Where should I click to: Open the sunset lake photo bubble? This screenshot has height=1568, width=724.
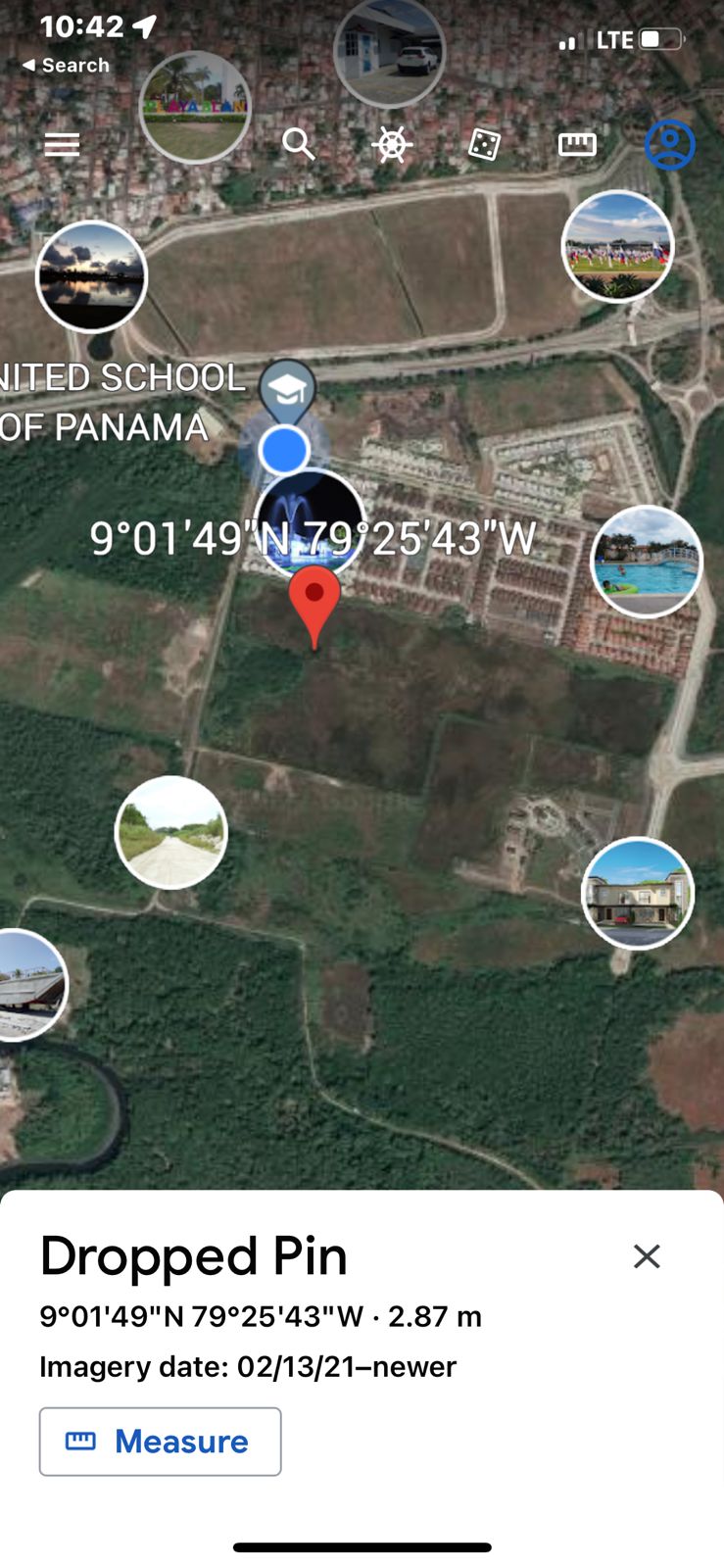click(91, 276)
